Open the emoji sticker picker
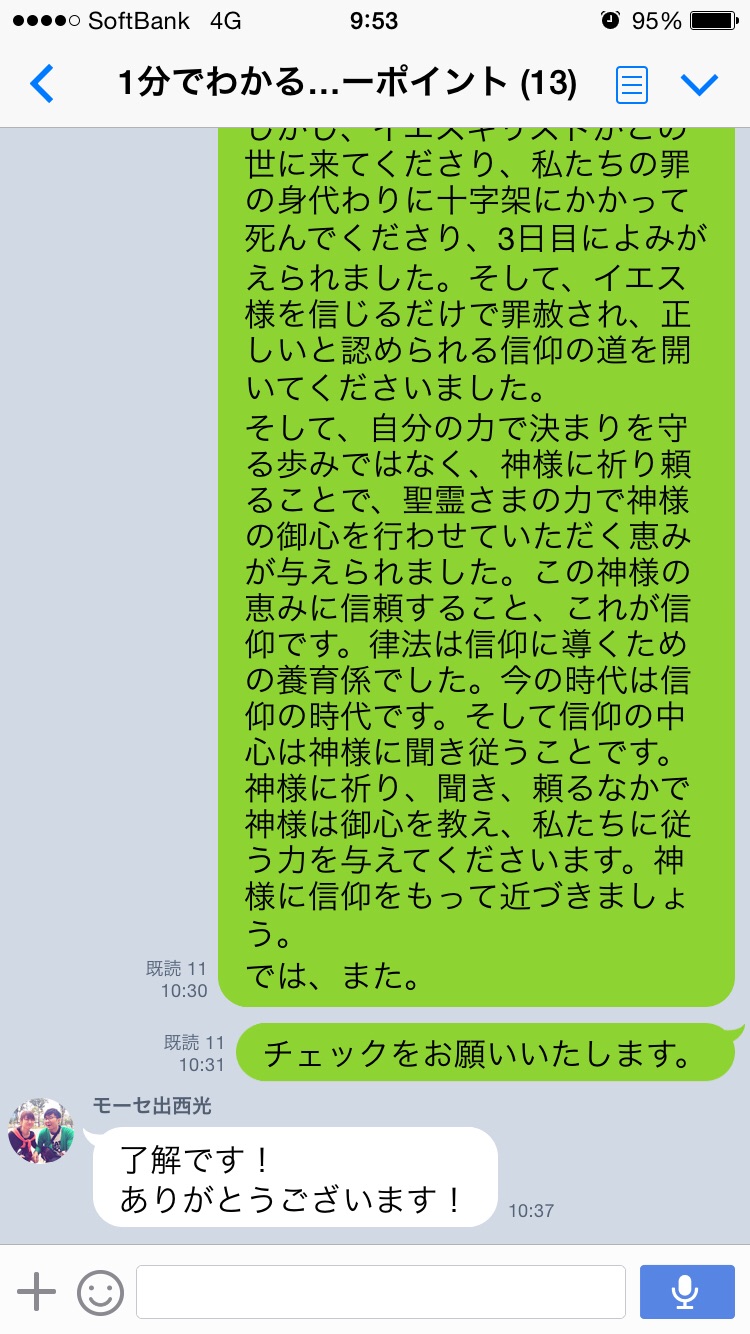This screenshot has height=1334, width=750. tap(100, 1292)
